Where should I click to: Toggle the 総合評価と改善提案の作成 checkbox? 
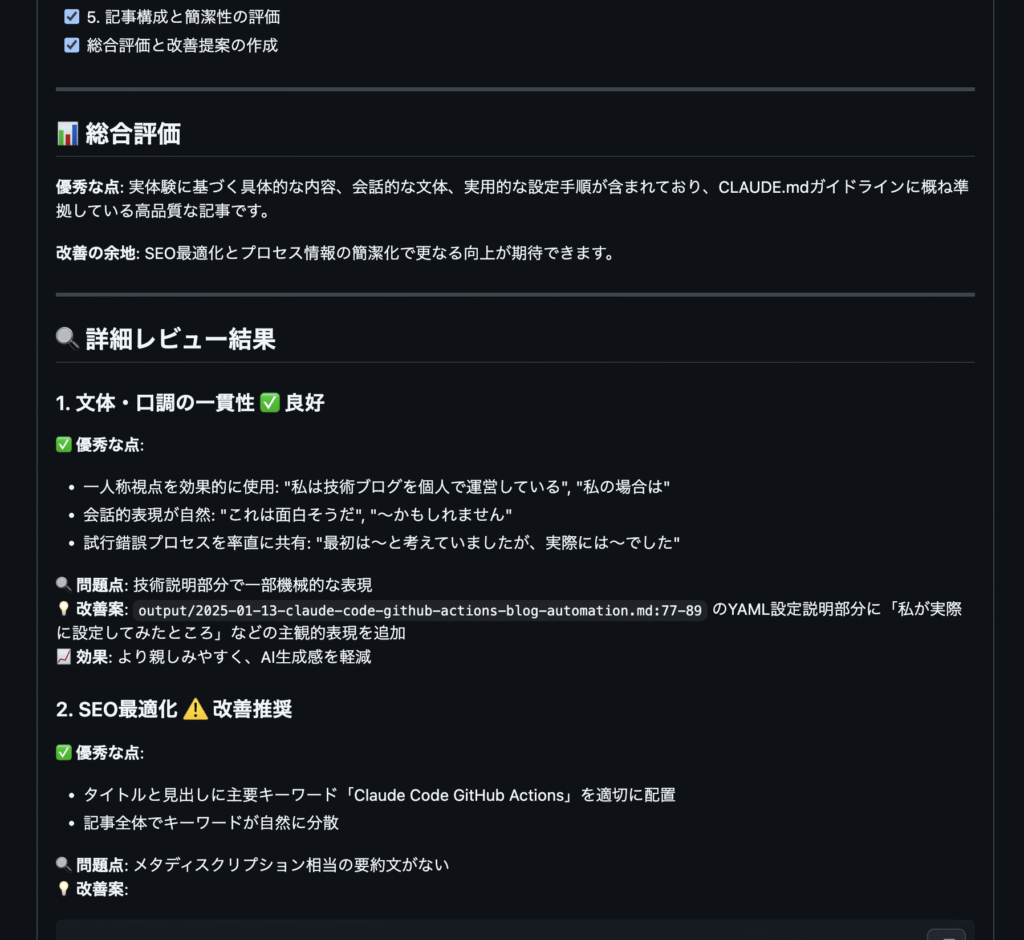click(x=72, y=45)
